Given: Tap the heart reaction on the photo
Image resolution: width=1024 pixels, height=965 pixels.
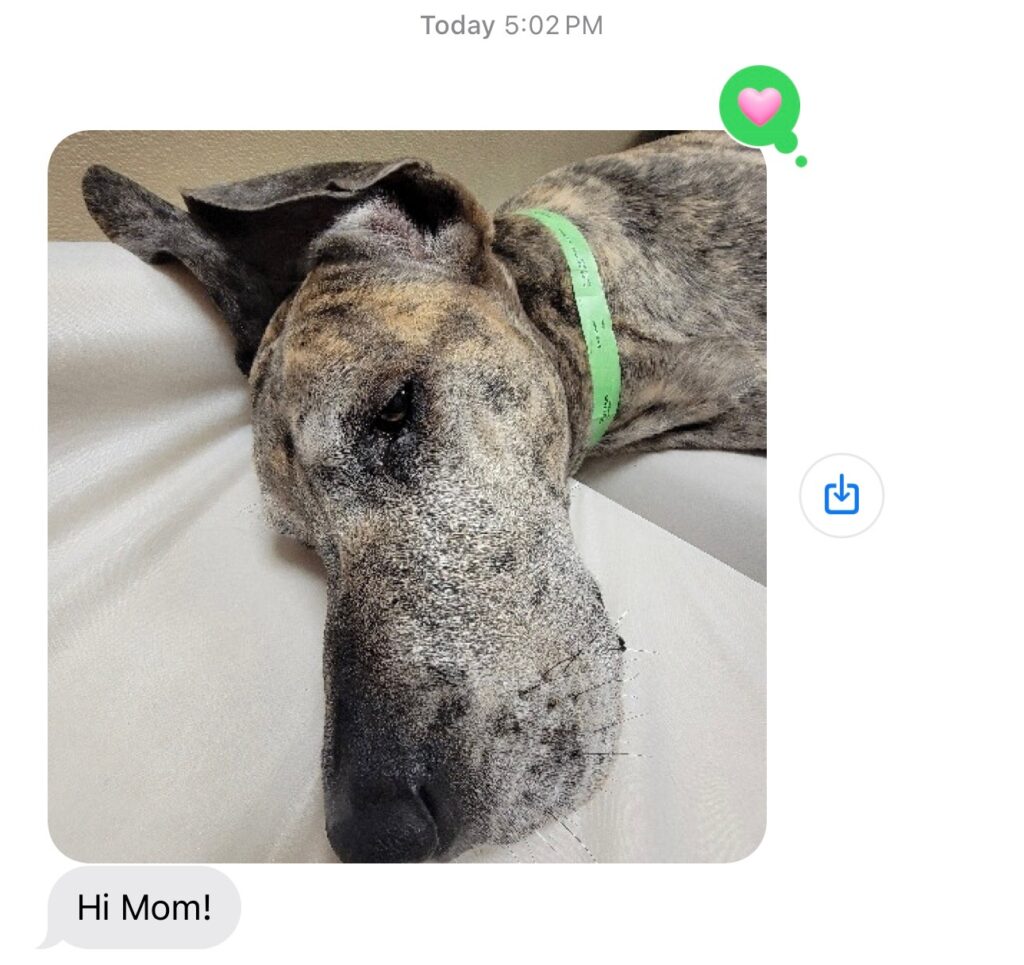Looking at the screenshot, I should [x=760, y=106].
